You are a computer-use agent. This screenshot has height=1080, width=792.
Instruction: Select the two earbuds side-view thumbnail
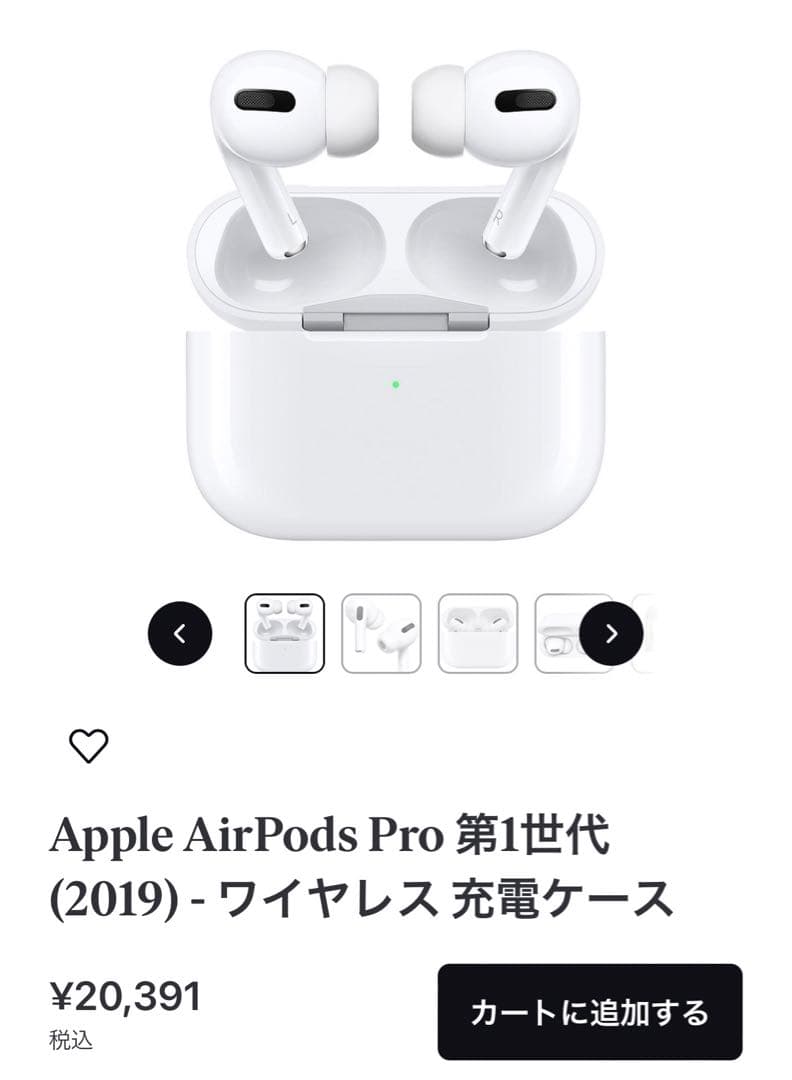coord(381,633)
